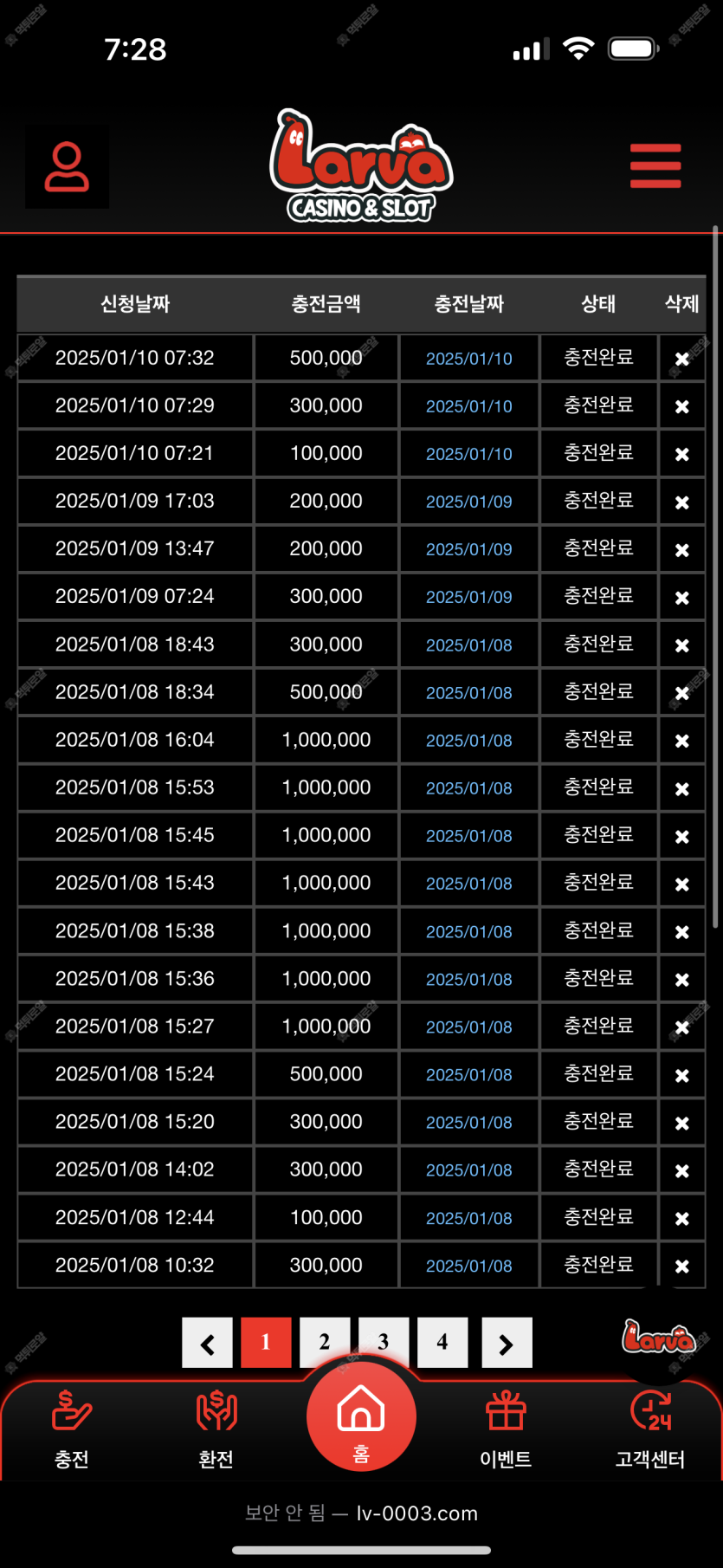723x1568 pixels.
Task: Delete the 2025/01/08 16:04 charge entry
Action: coord(682,741)
